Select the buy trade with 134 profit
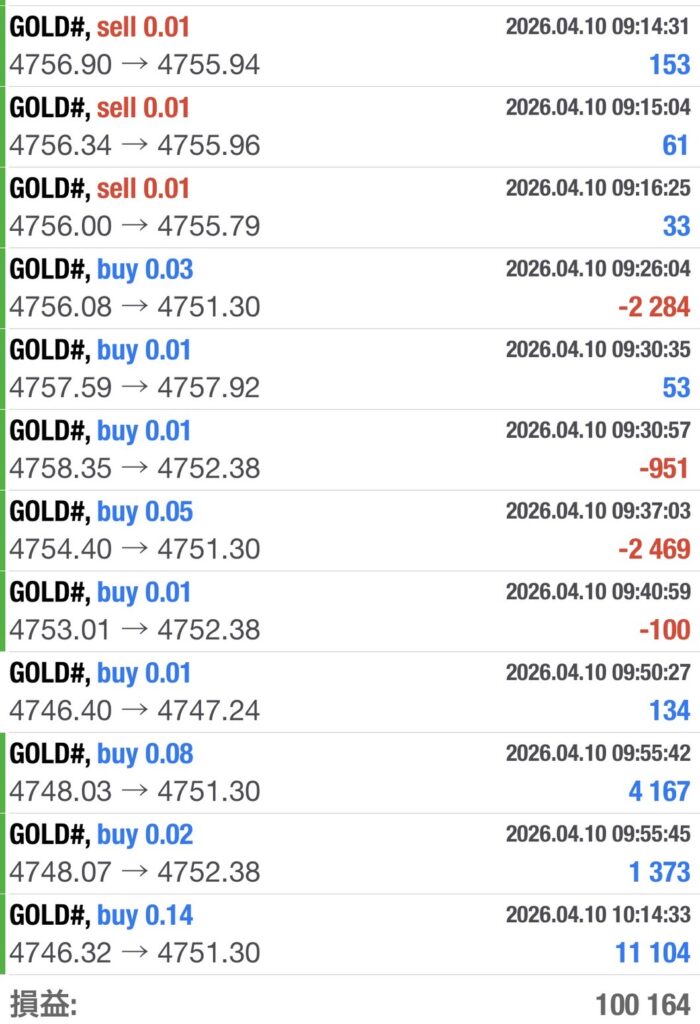The width and height of the screenshot is (700, 1024). 350,692
